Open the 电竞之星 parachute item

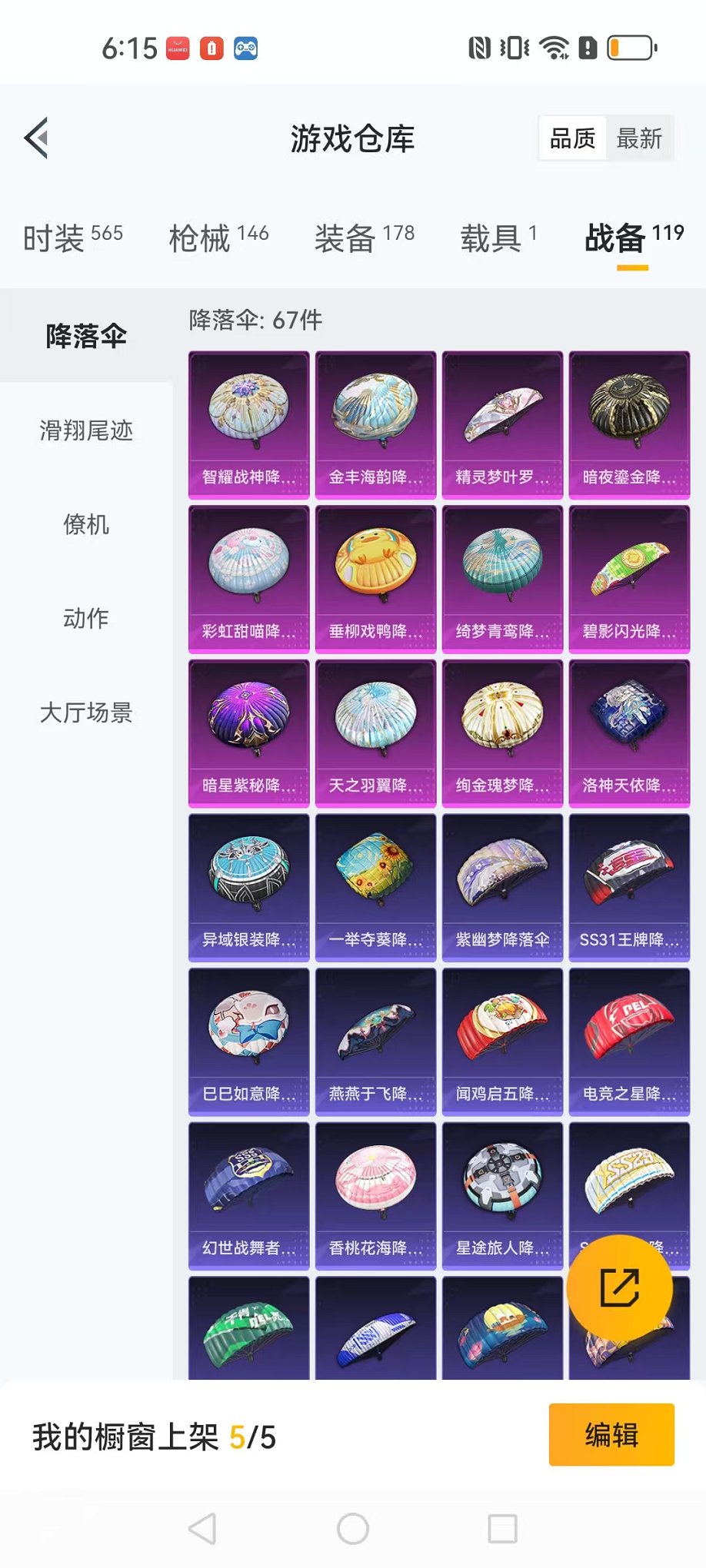(x=629, y=1041)
